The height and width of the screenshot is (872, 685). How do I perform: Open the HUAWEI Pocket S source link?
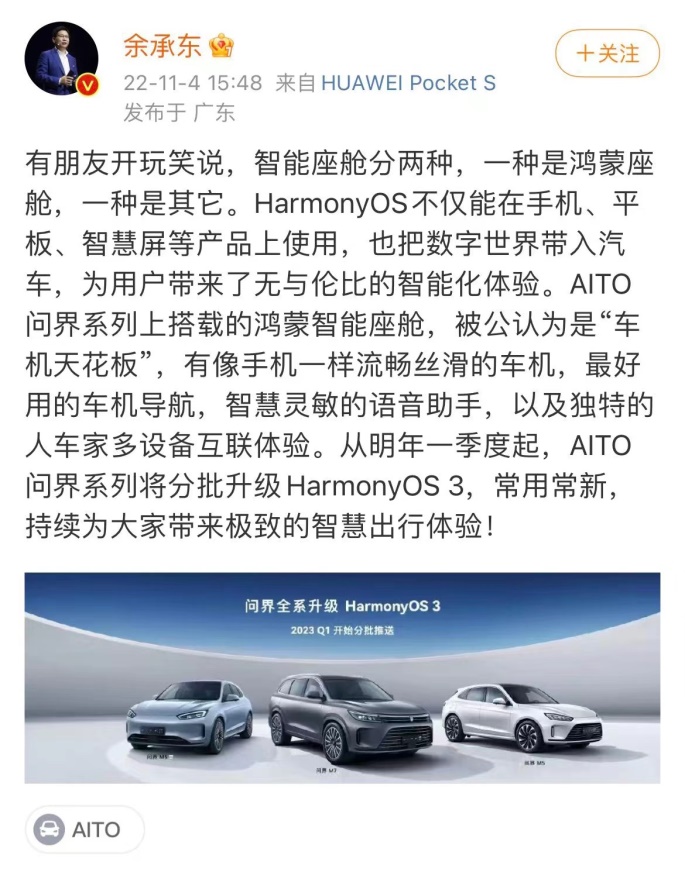coord(408,83)
